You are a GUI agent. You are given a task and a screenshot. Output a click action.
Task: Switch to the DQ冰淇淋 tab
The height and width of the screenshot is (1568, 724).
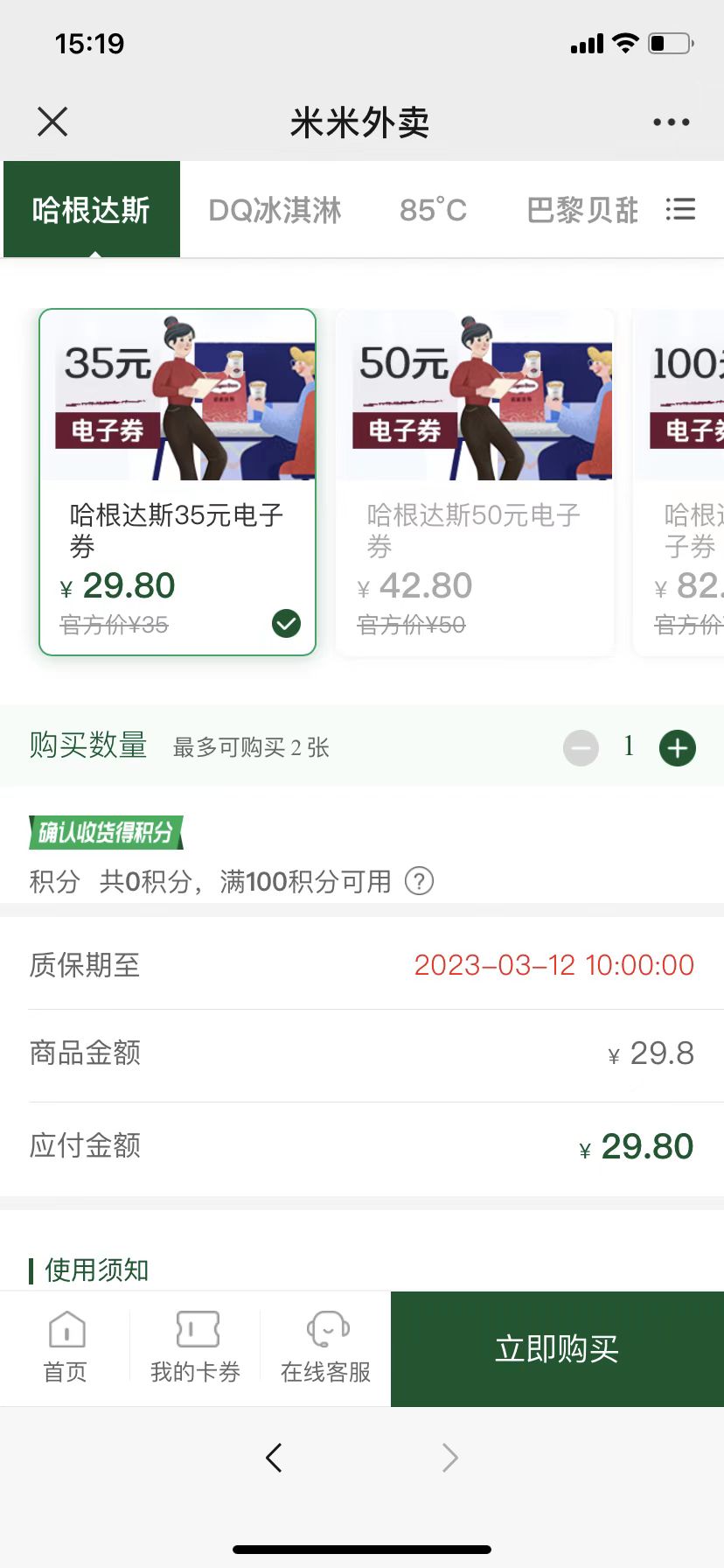[x=275, y=210]
